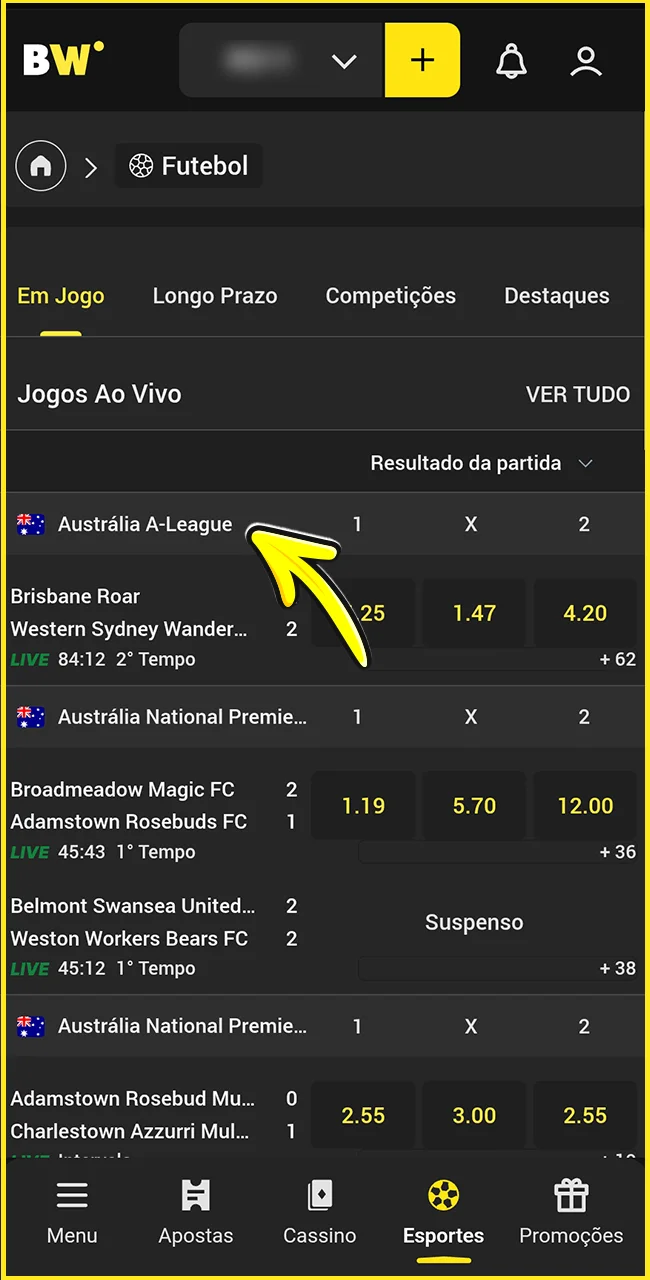Tap VER TUDO for live games

click(577, 394)
